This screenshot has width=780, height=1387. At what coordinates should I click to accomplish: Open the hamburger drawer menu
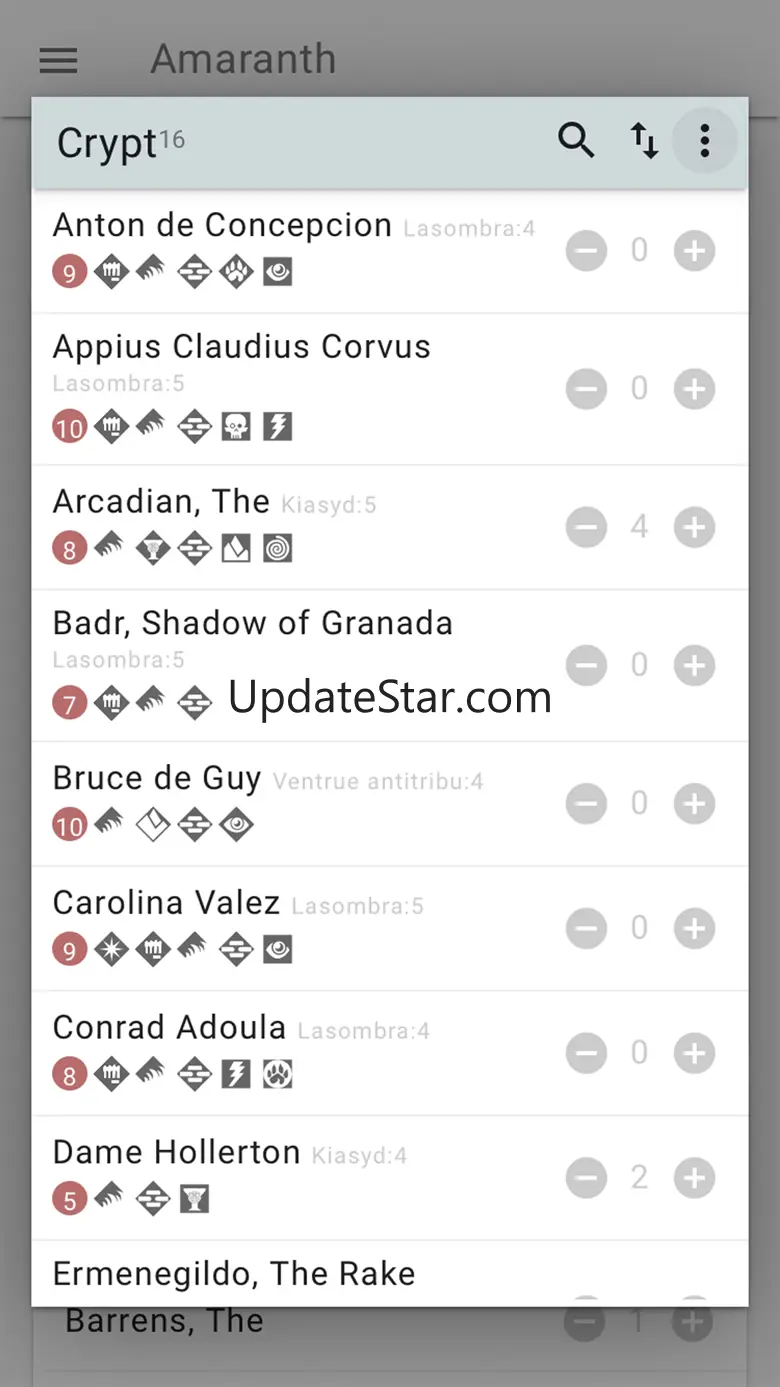(58, 60)
